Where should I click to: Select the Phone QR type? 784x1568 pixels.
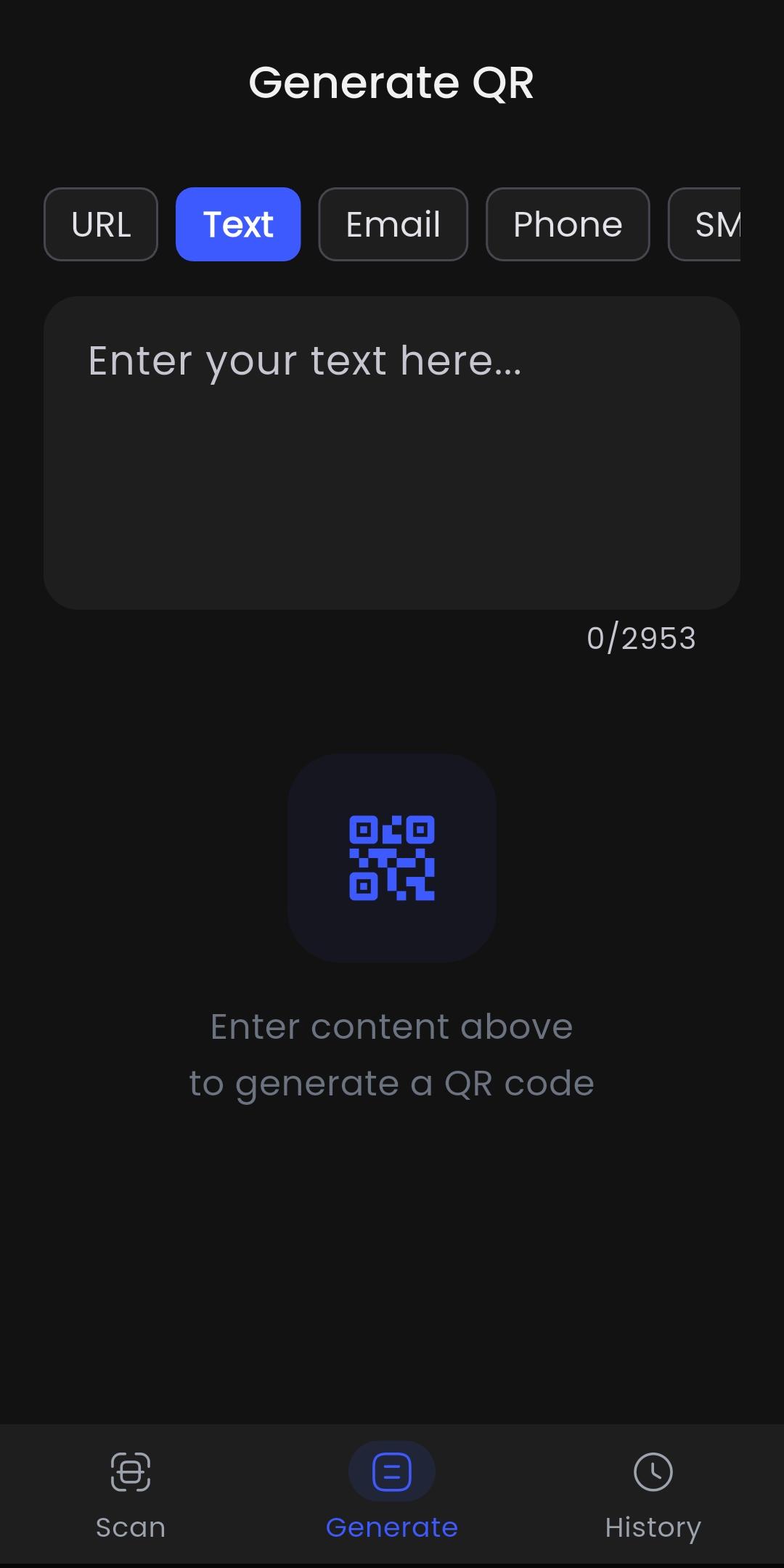click(567, 224)
